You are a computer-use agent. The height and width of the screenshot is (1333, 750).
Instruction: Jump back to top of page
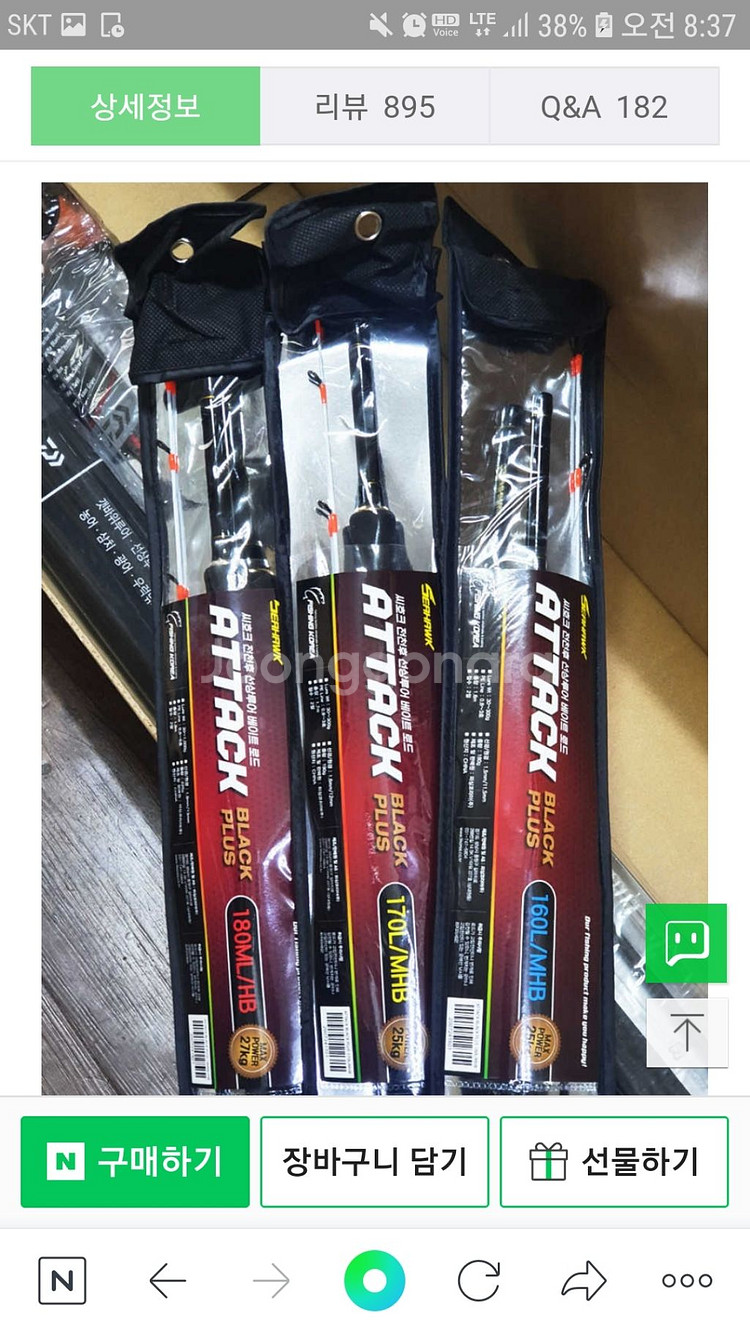[x=686, y=1032]
